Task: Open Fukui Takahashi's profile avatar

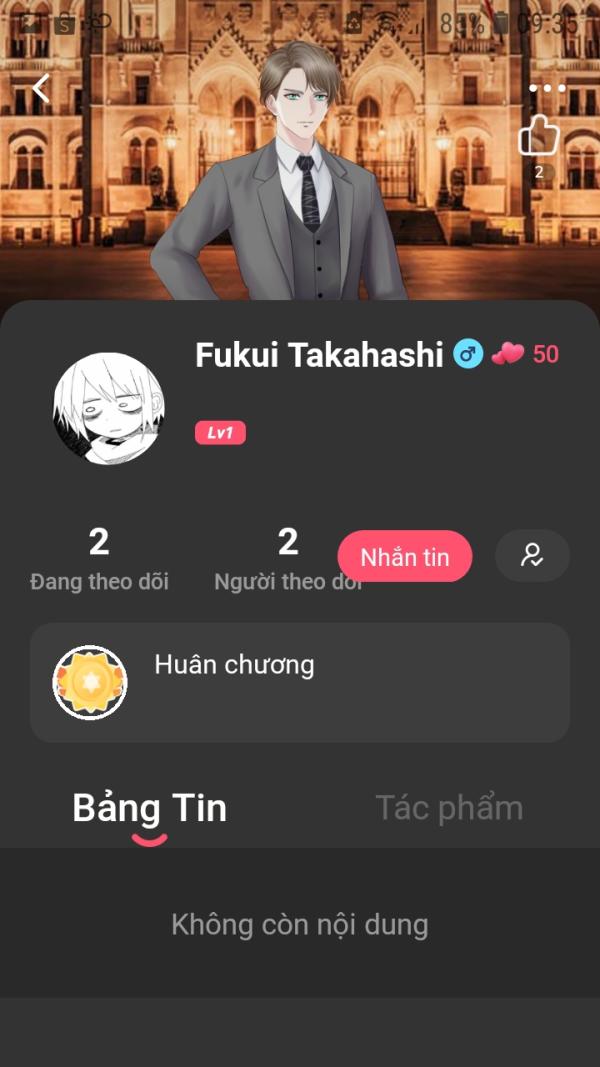Action: pos(108,408)
